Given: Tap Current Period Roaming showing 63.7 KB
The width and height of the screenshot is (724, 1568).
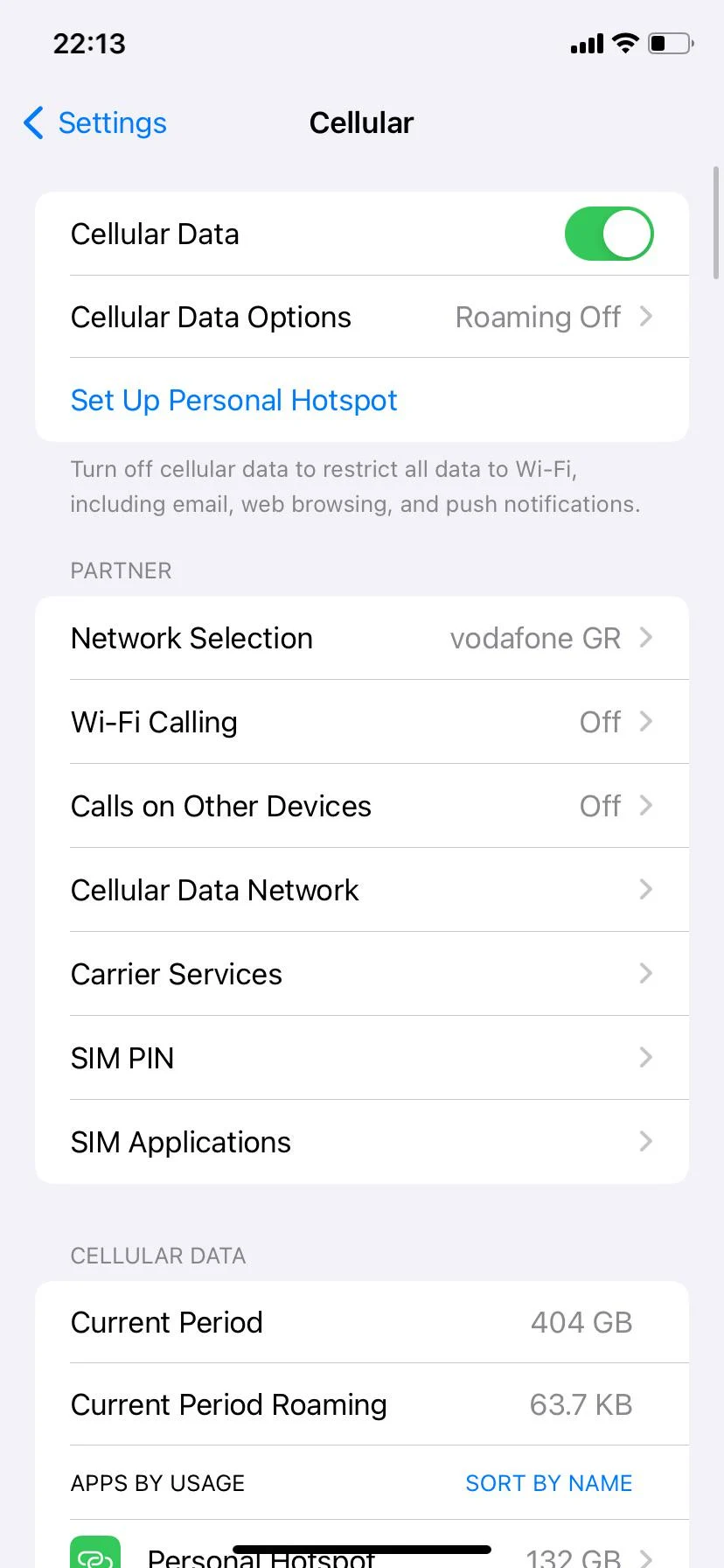Looking at the screenshot, I should tap(362, 1404).
